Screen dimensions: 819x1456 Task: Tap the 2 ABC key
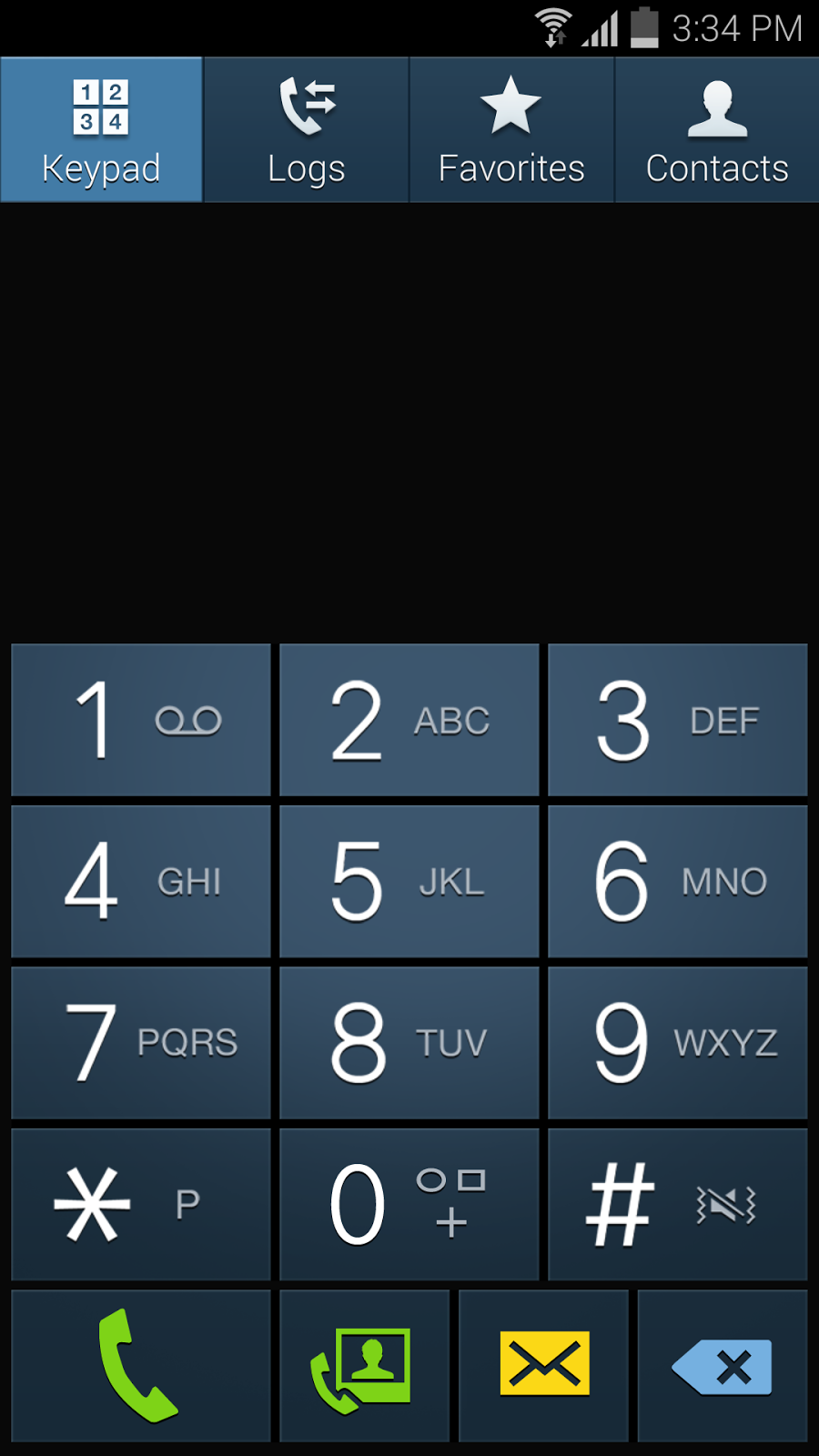click(x=409, y=720)
